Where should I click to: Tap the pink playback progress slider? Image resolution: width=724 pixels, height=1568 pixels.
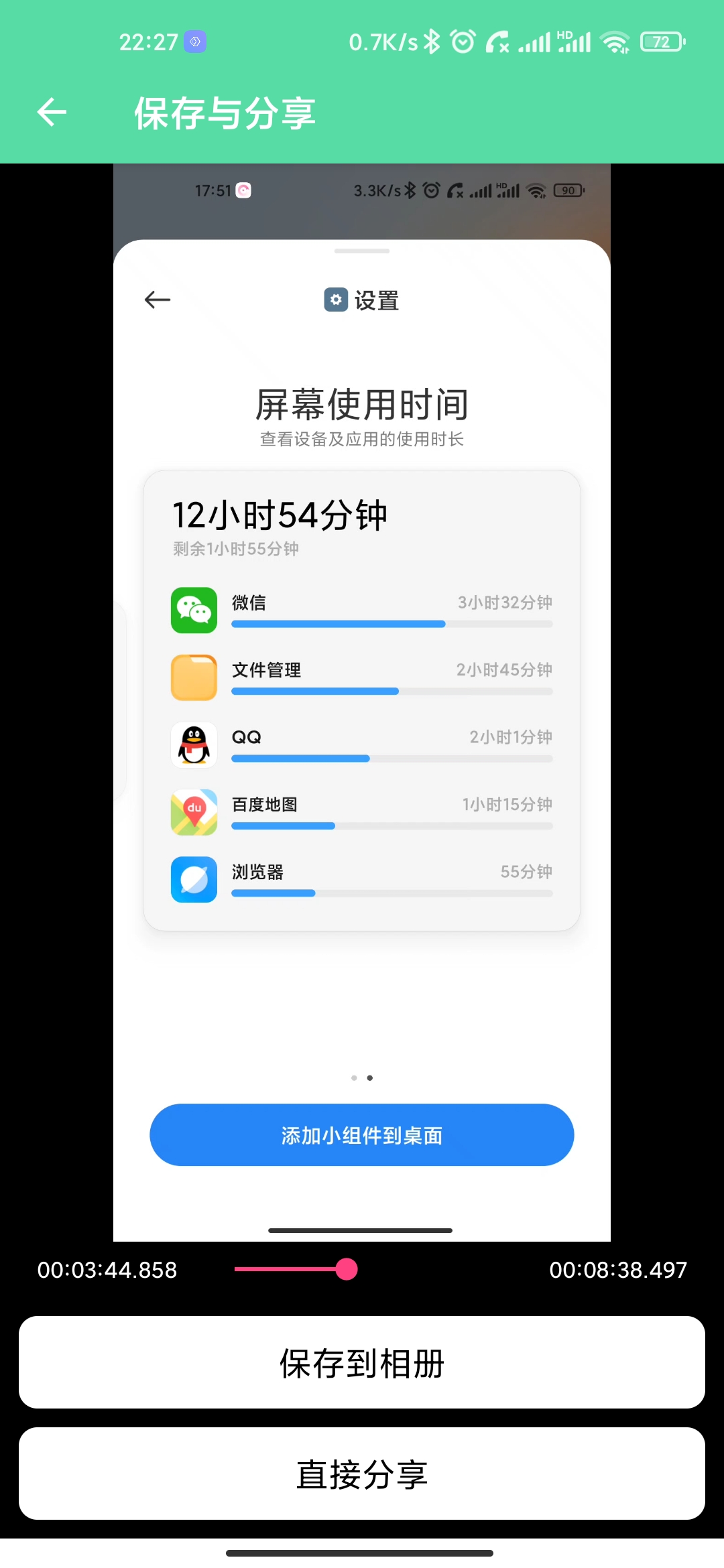tap(346, 1269)
